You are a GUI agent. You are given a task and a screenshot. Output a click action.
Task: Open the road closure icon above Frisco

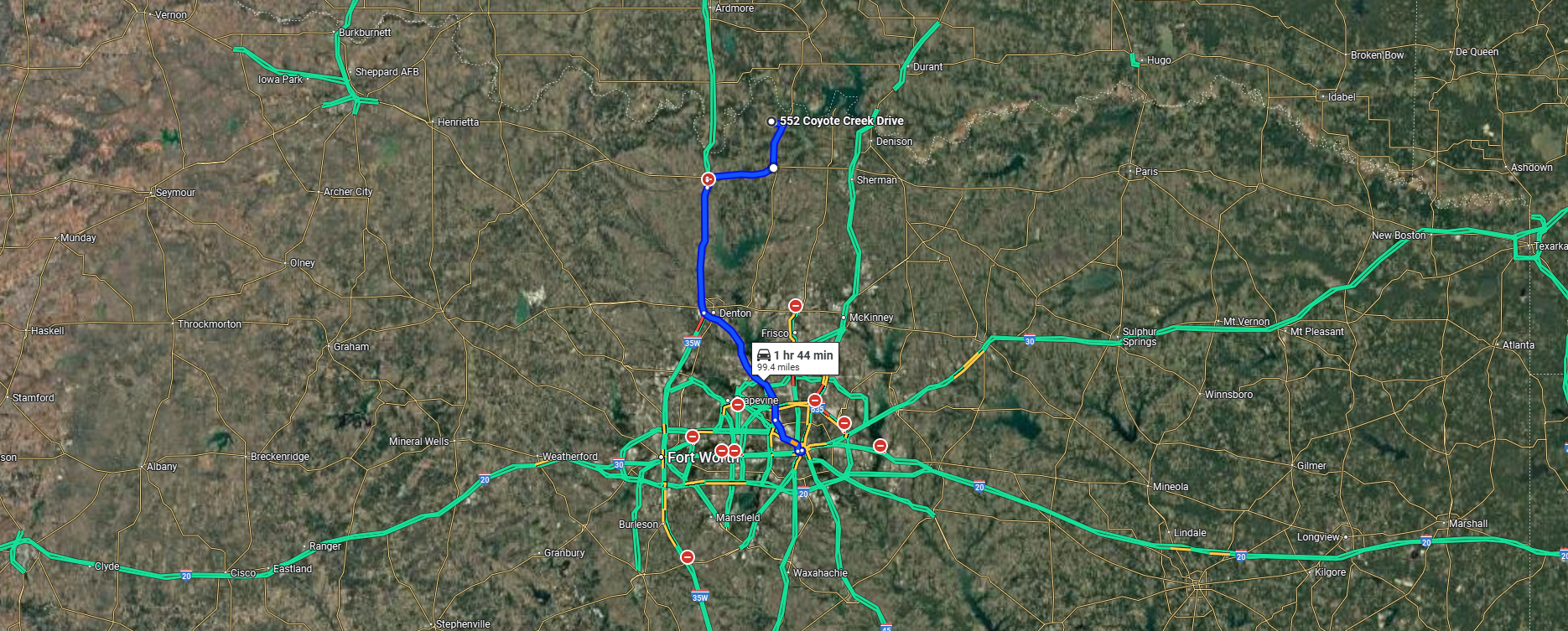pos(795,306)
